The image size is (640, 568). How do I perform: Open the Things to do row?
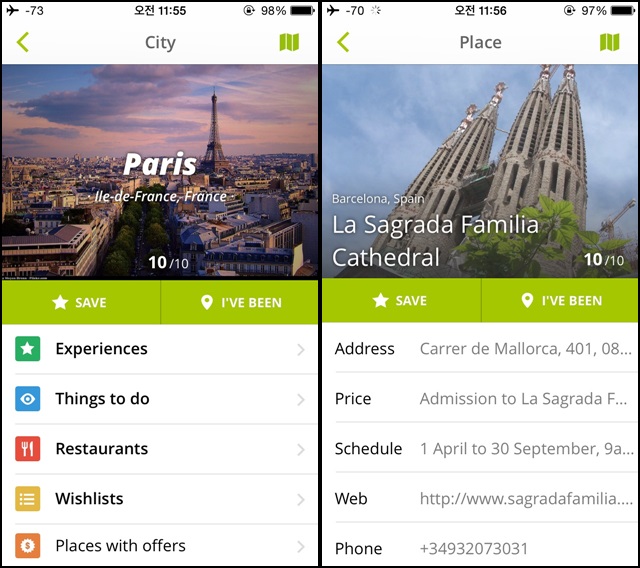pyautogui.click(x=160, y=399)
